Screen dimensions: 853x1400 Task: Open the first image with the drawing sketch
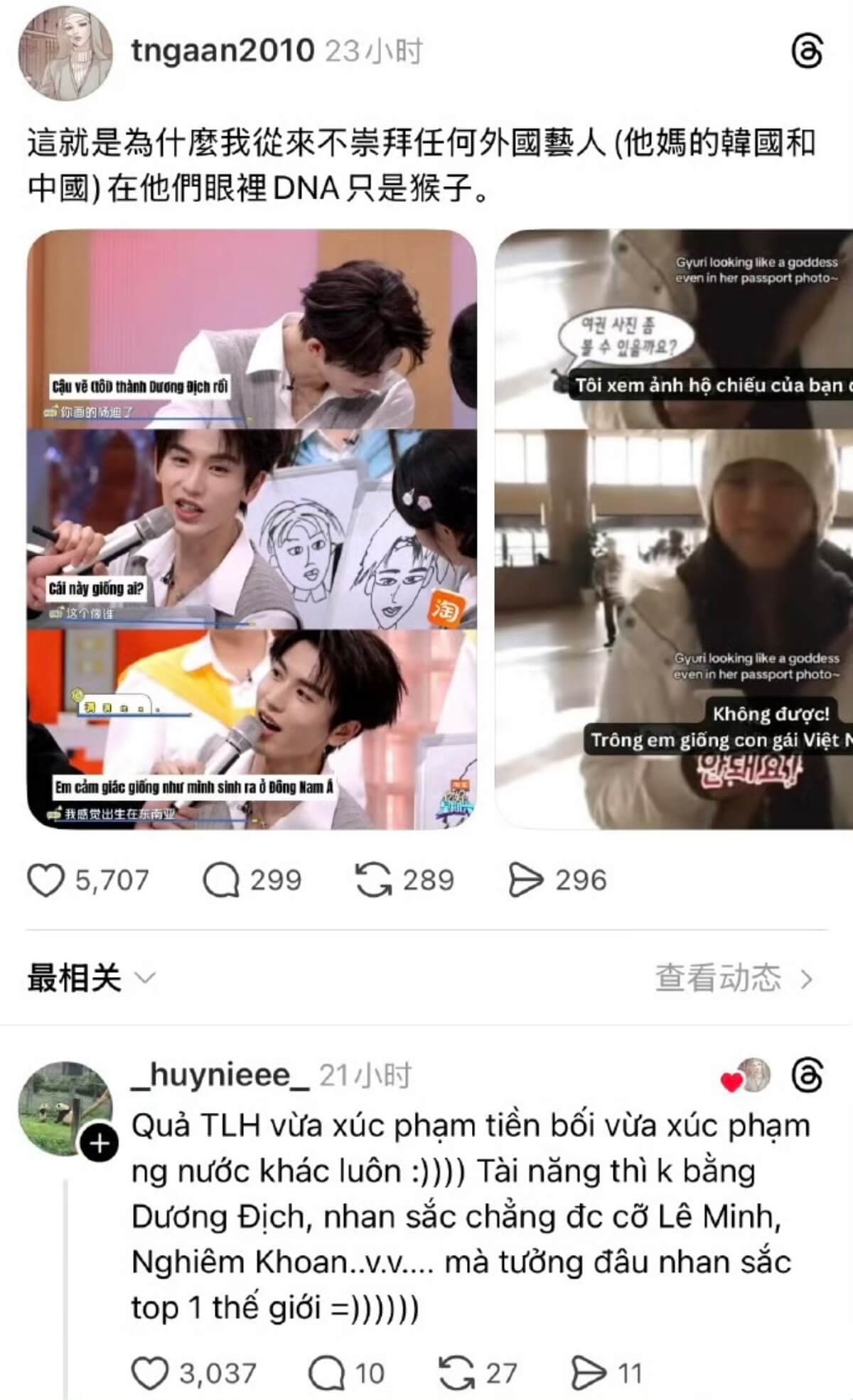pos(252,529)
